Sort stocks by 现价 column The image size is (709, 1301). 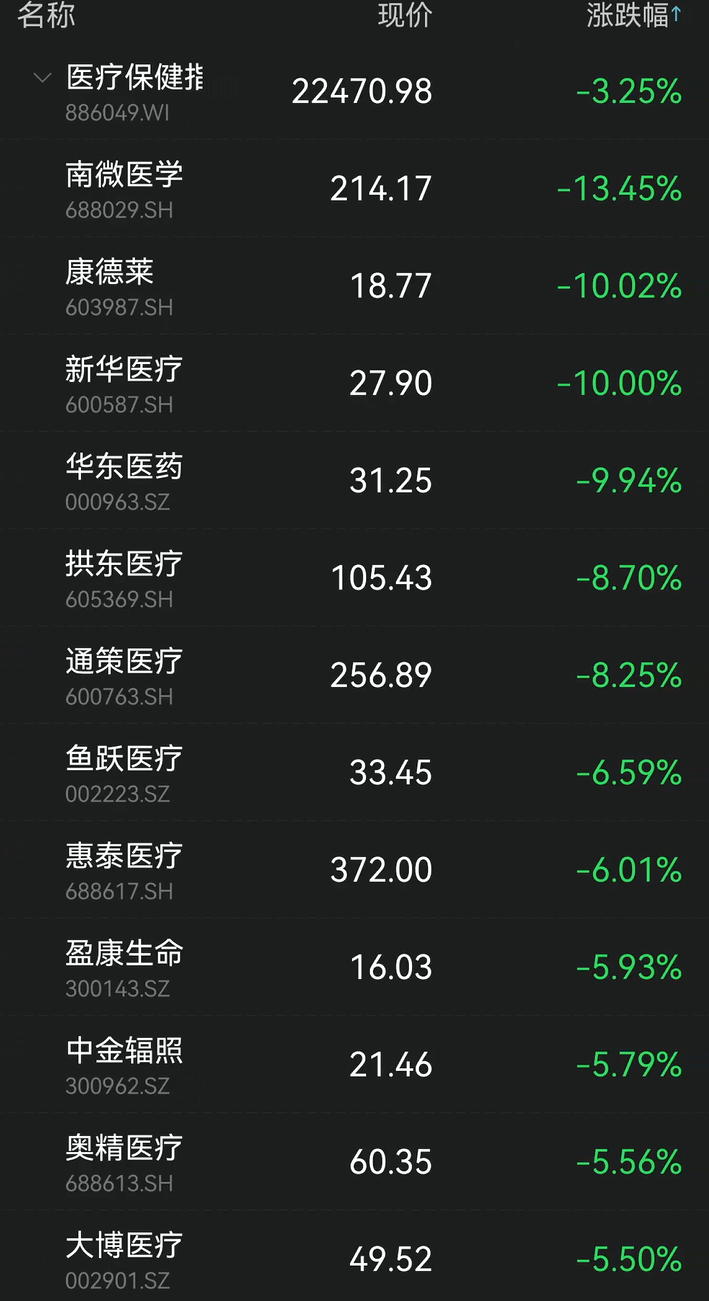pos(405,16)
